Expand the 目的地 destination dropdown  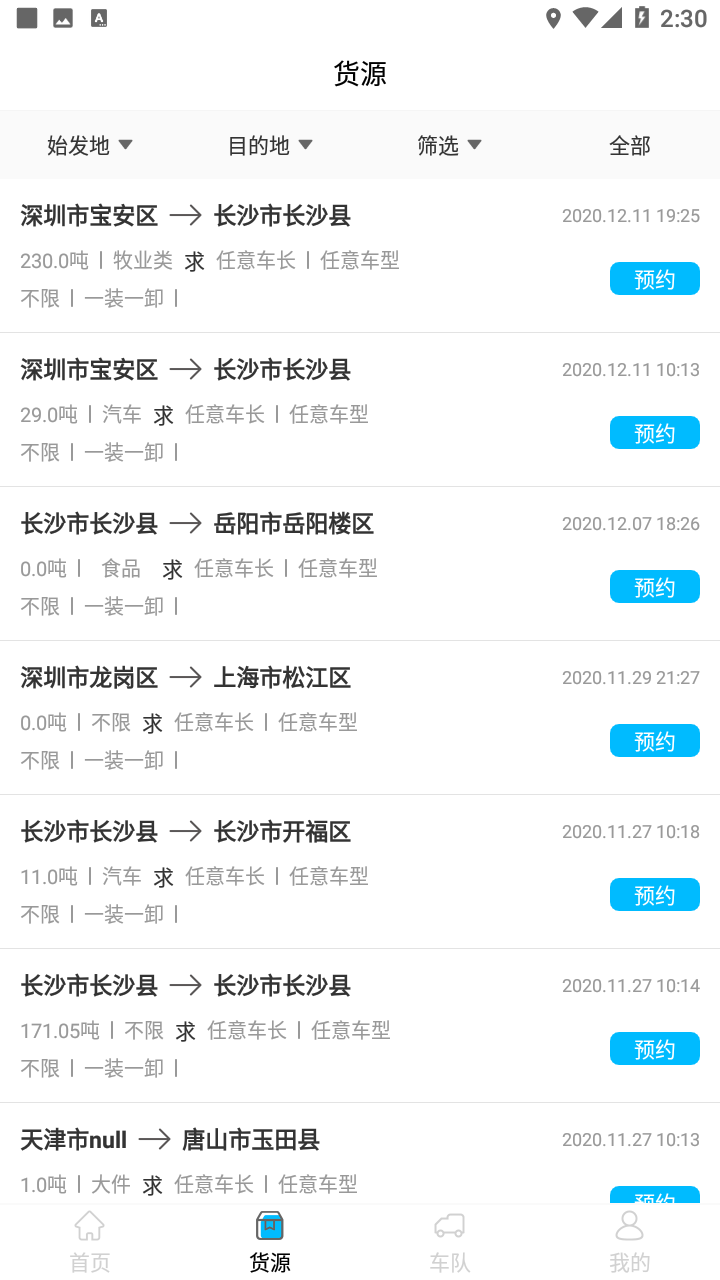pyautogui.click(x=270, y=144)
